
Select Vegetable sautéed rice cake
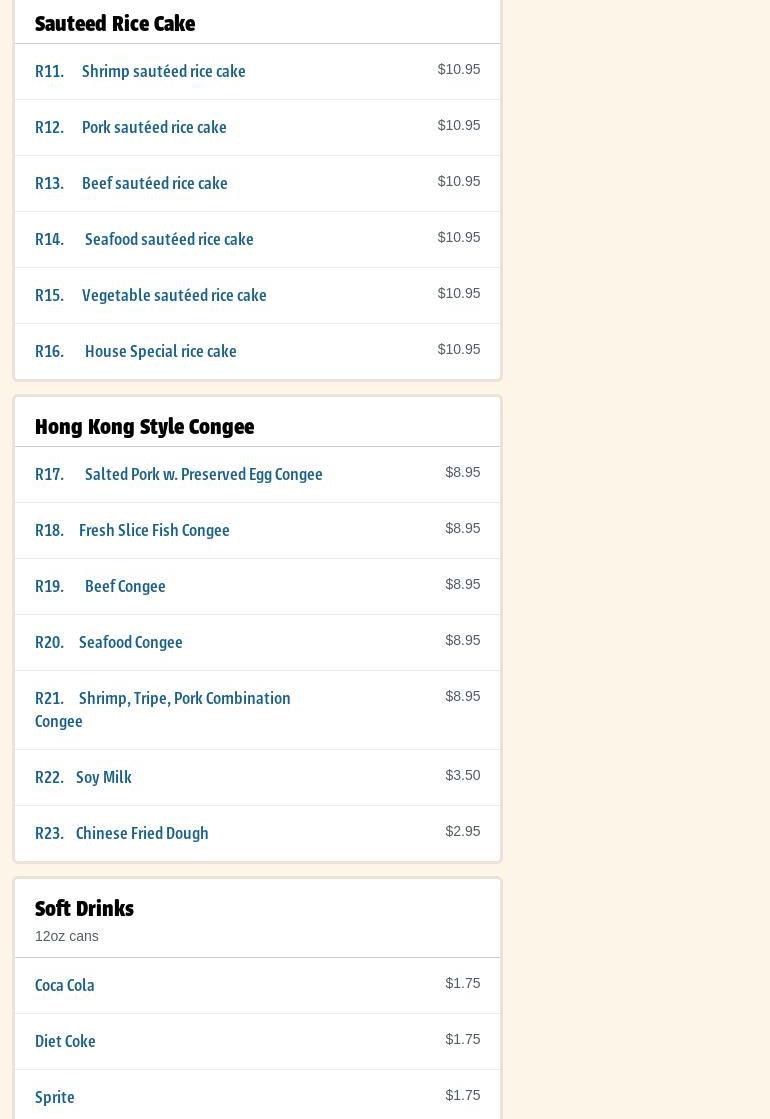[x=174, y=295]
